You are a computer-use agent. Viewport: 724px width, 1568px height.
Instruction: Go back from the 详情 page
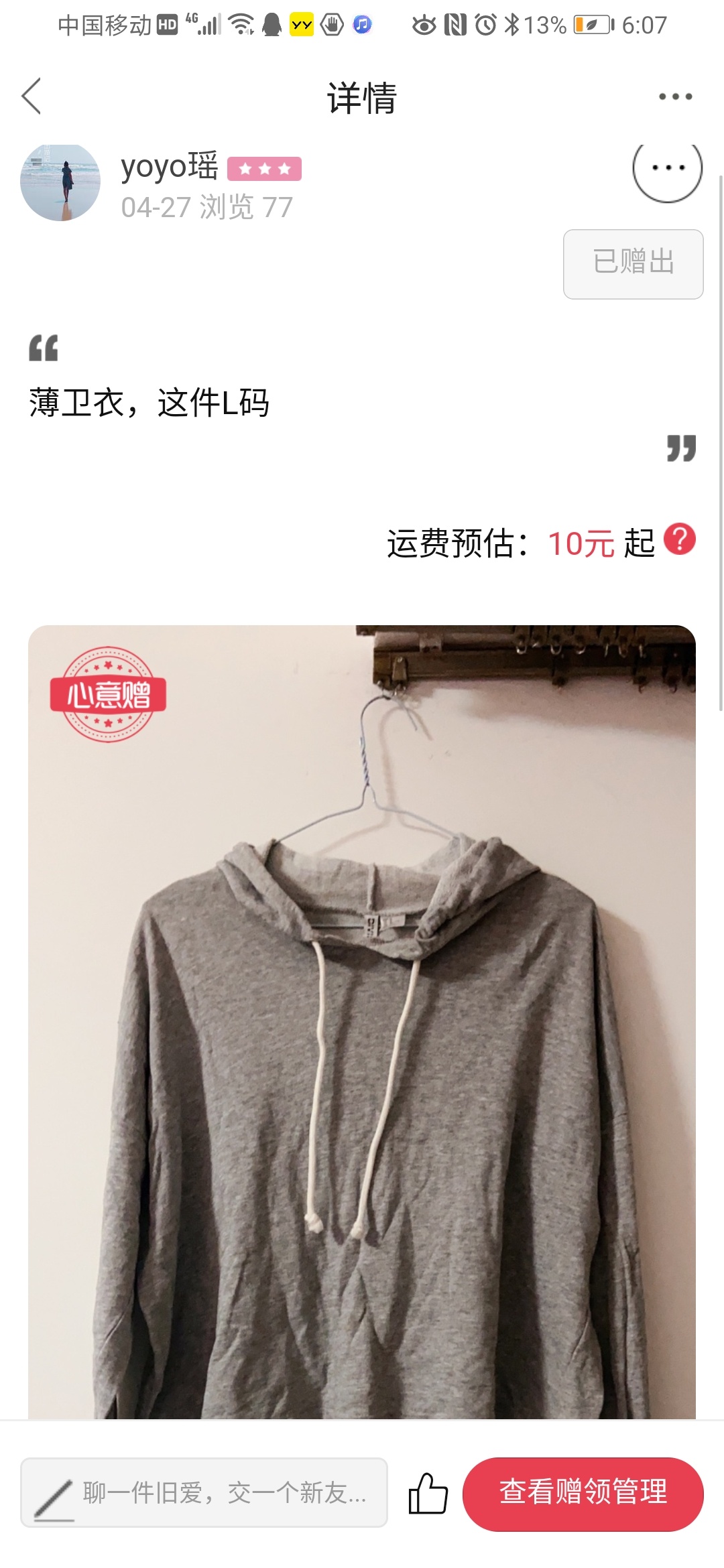32,96
